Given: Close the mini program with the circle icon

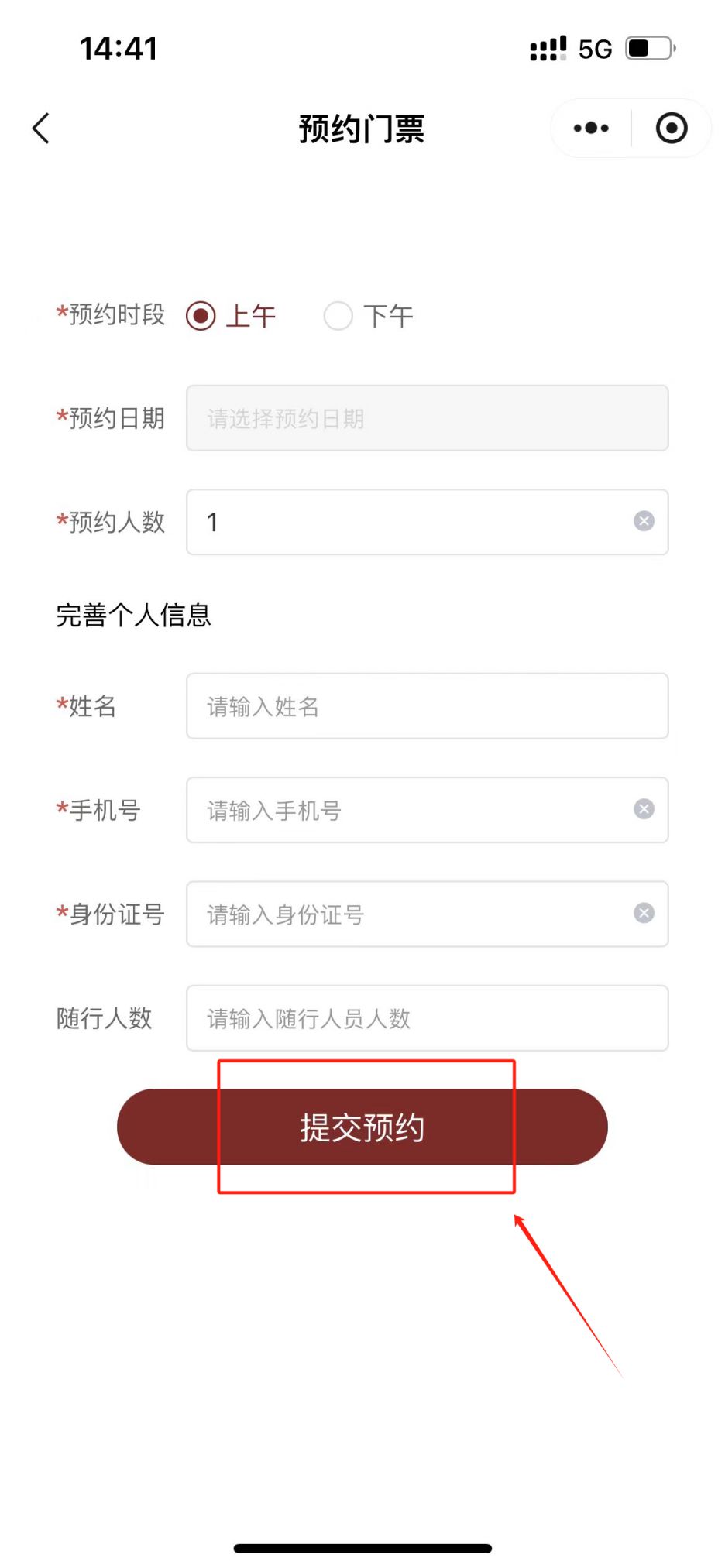Looking at the screenshot, I should (672, 129).
